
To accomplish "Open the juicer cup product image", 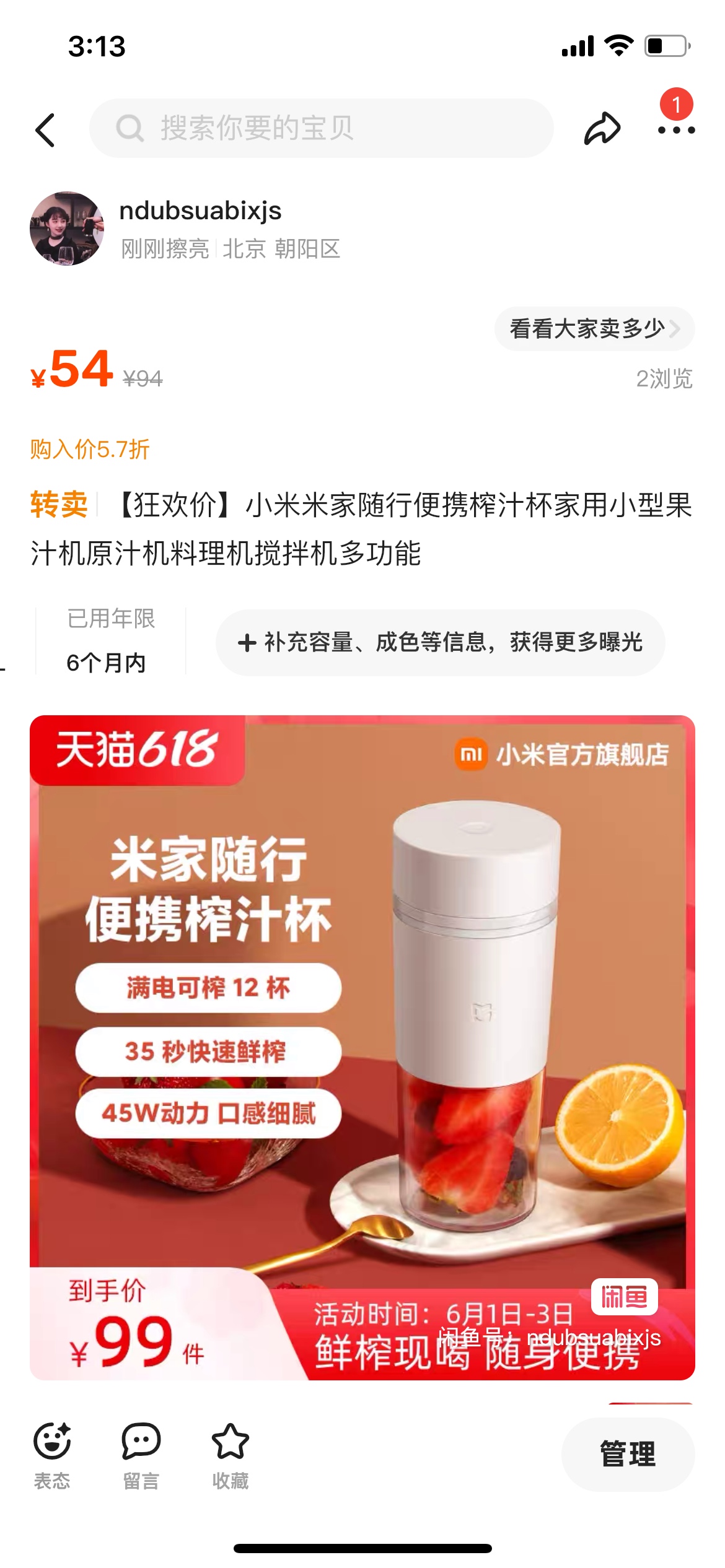I will tap(362, 1047).
